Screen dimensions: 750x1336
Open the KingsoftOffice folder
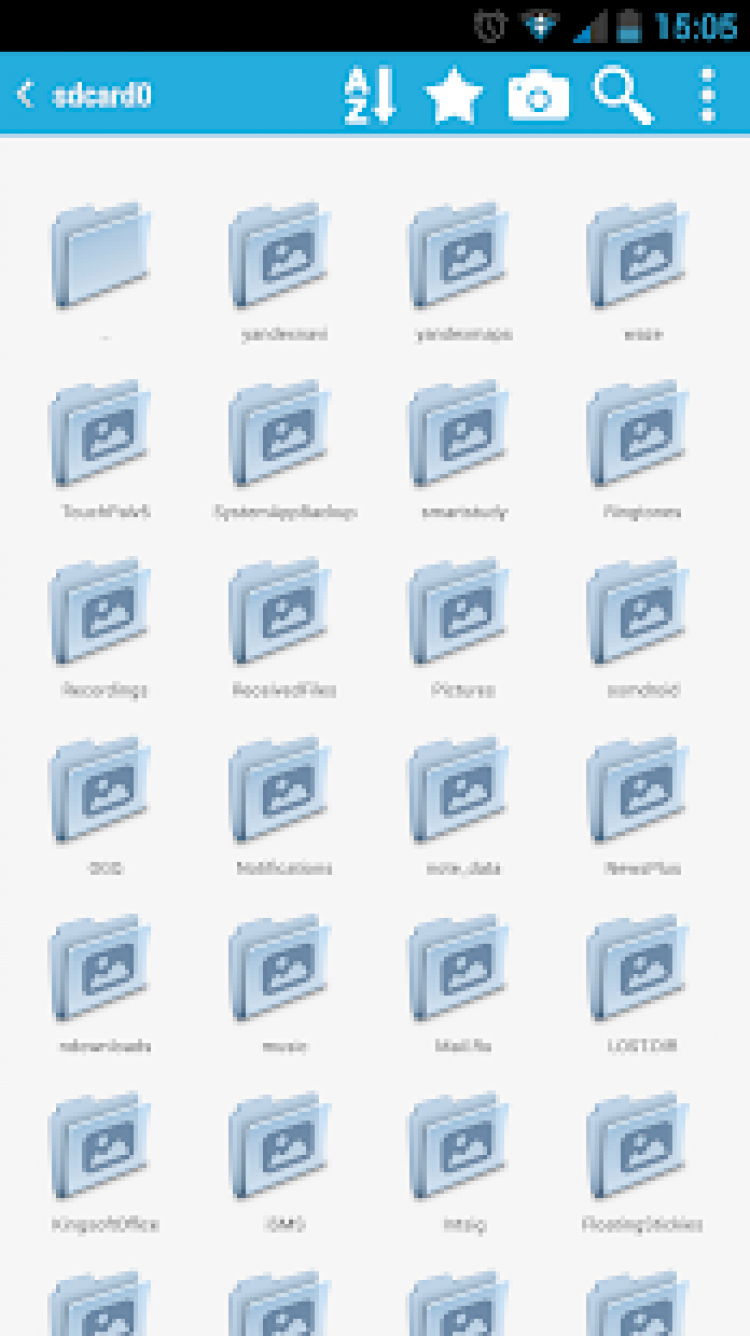coord(101,1148)
